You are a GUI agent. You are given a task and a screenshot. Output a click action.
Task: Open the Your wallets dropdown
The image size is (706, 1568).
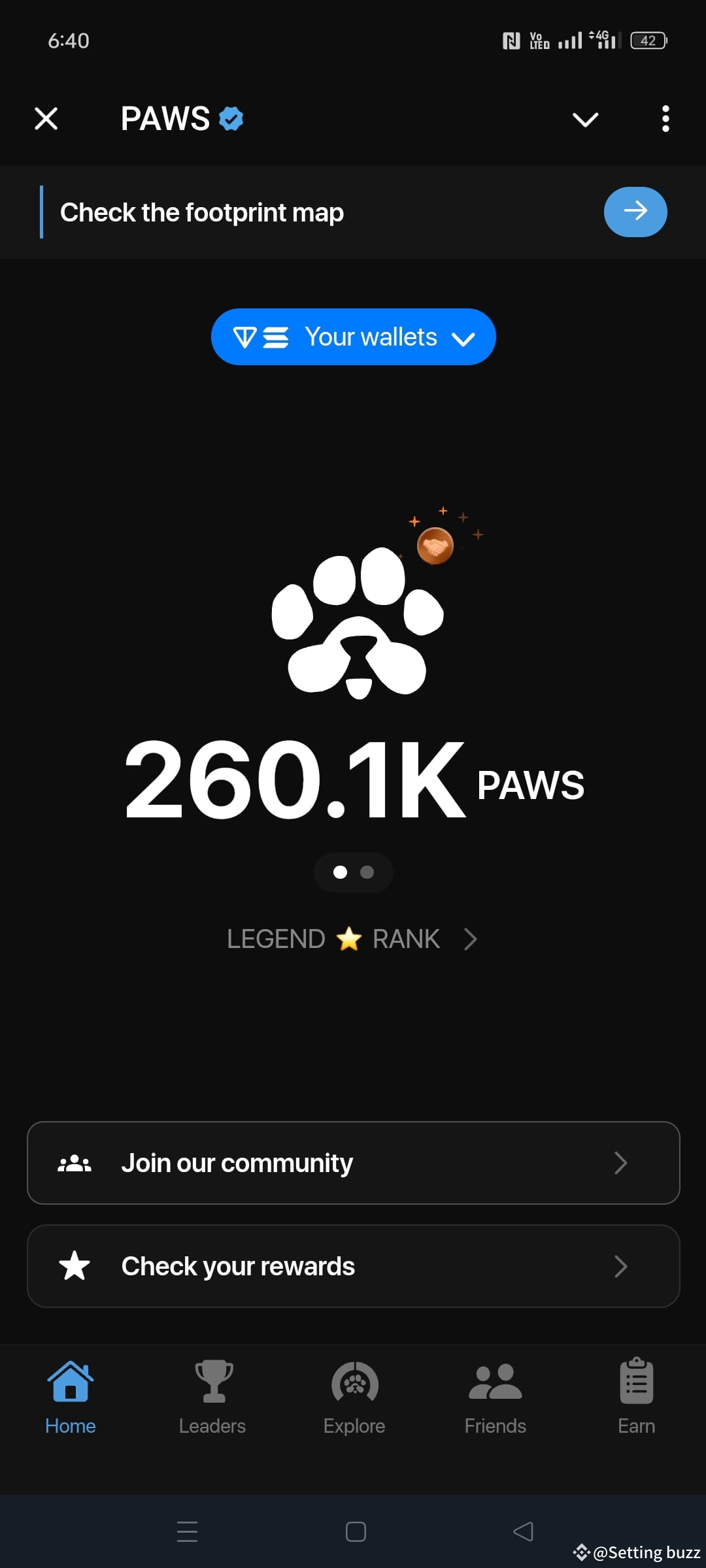[353, 336]
